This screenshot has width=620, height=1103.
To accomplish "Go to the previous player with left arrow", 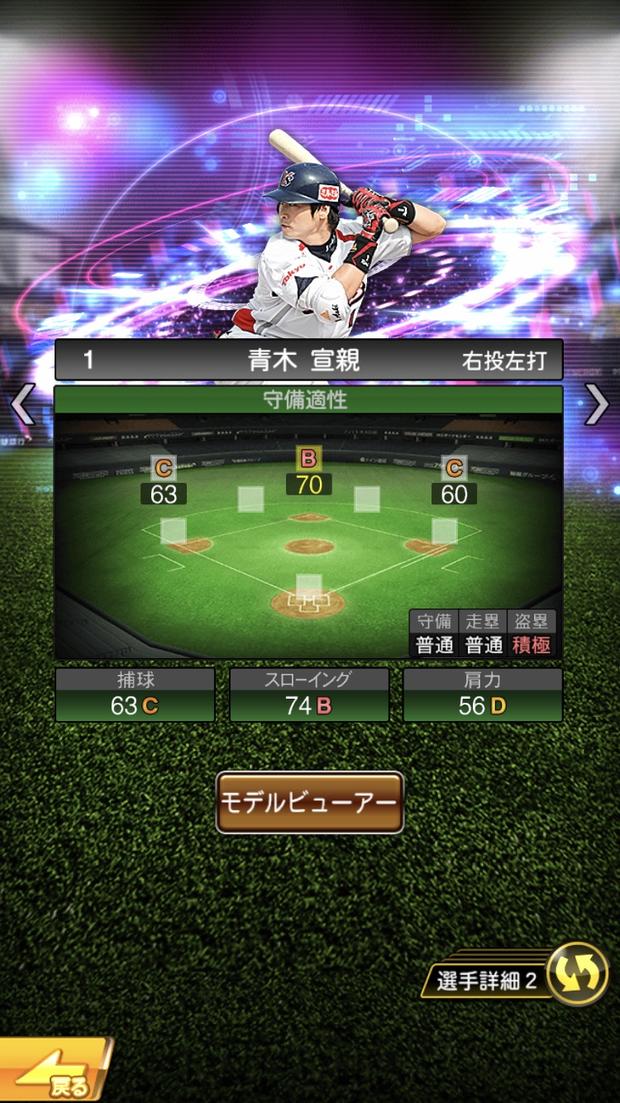I will click(22, 404).
